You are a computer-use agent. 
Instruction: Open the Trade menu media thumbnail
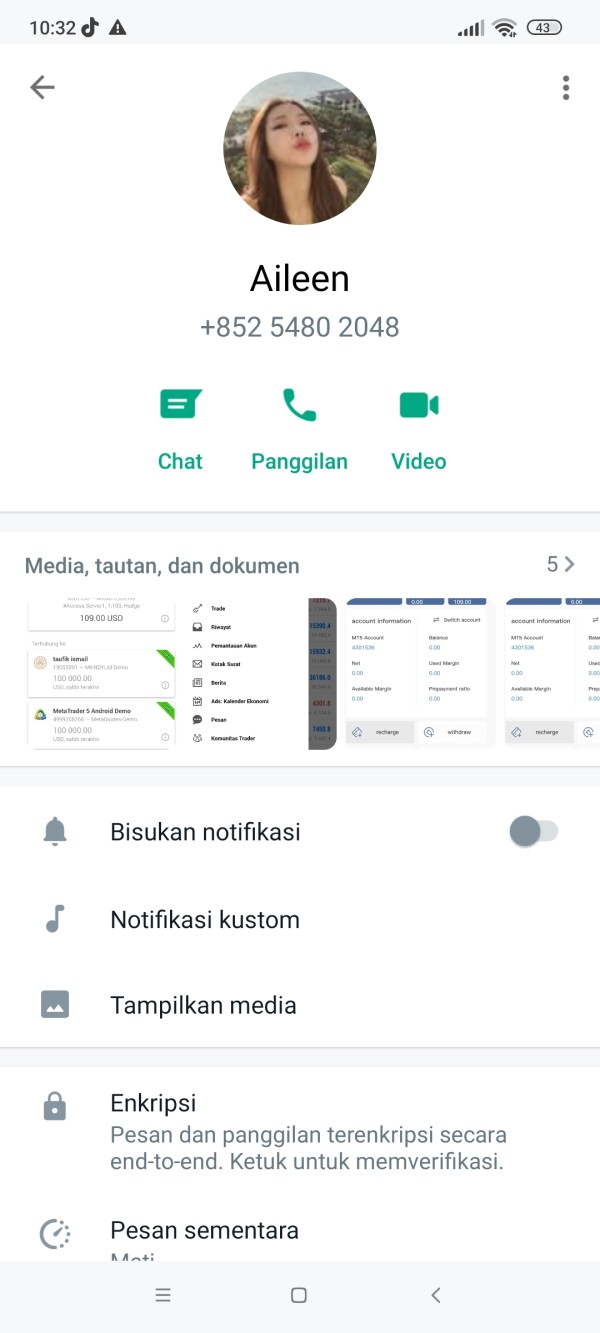[x=258, y=674]
